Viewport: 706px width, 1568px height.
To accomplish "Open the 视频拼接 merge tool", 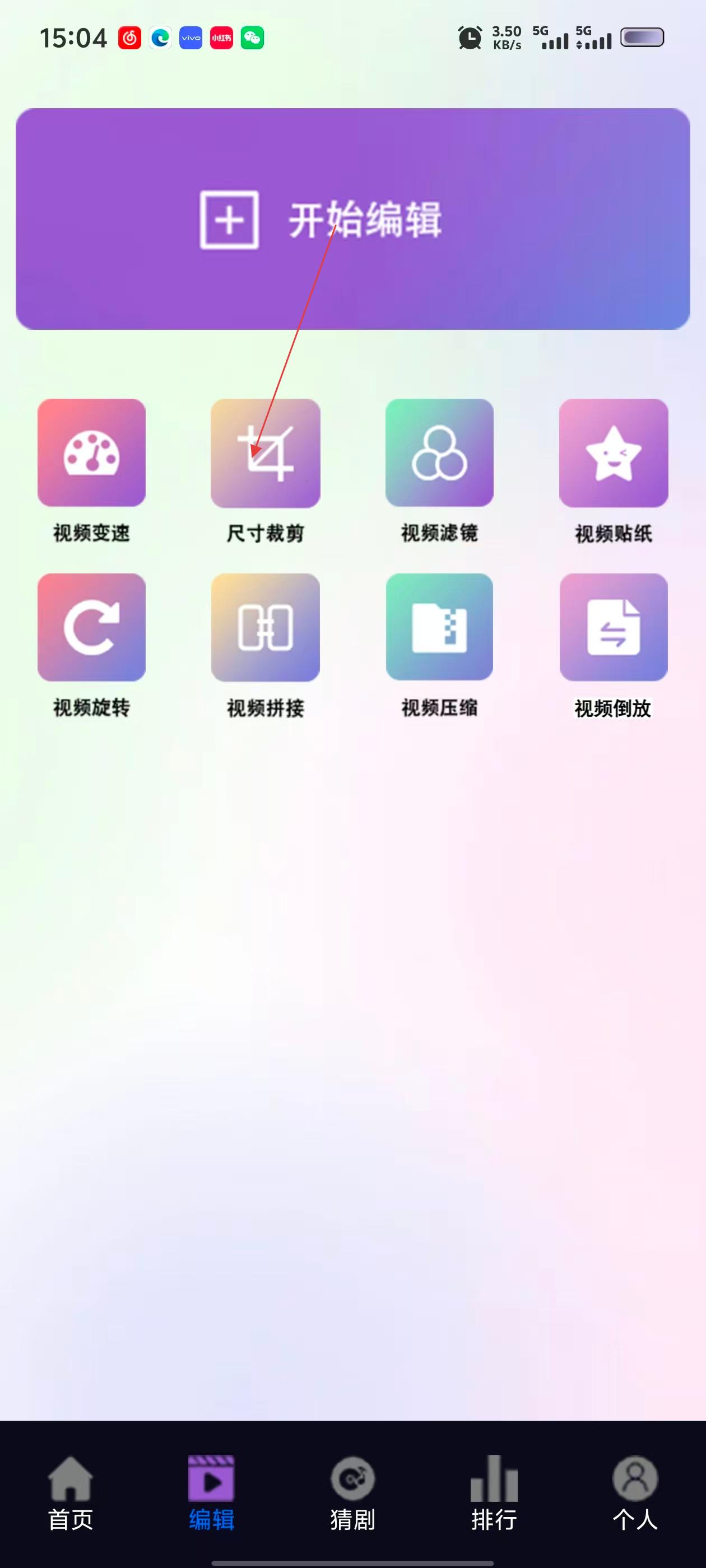I will [266, 627].
